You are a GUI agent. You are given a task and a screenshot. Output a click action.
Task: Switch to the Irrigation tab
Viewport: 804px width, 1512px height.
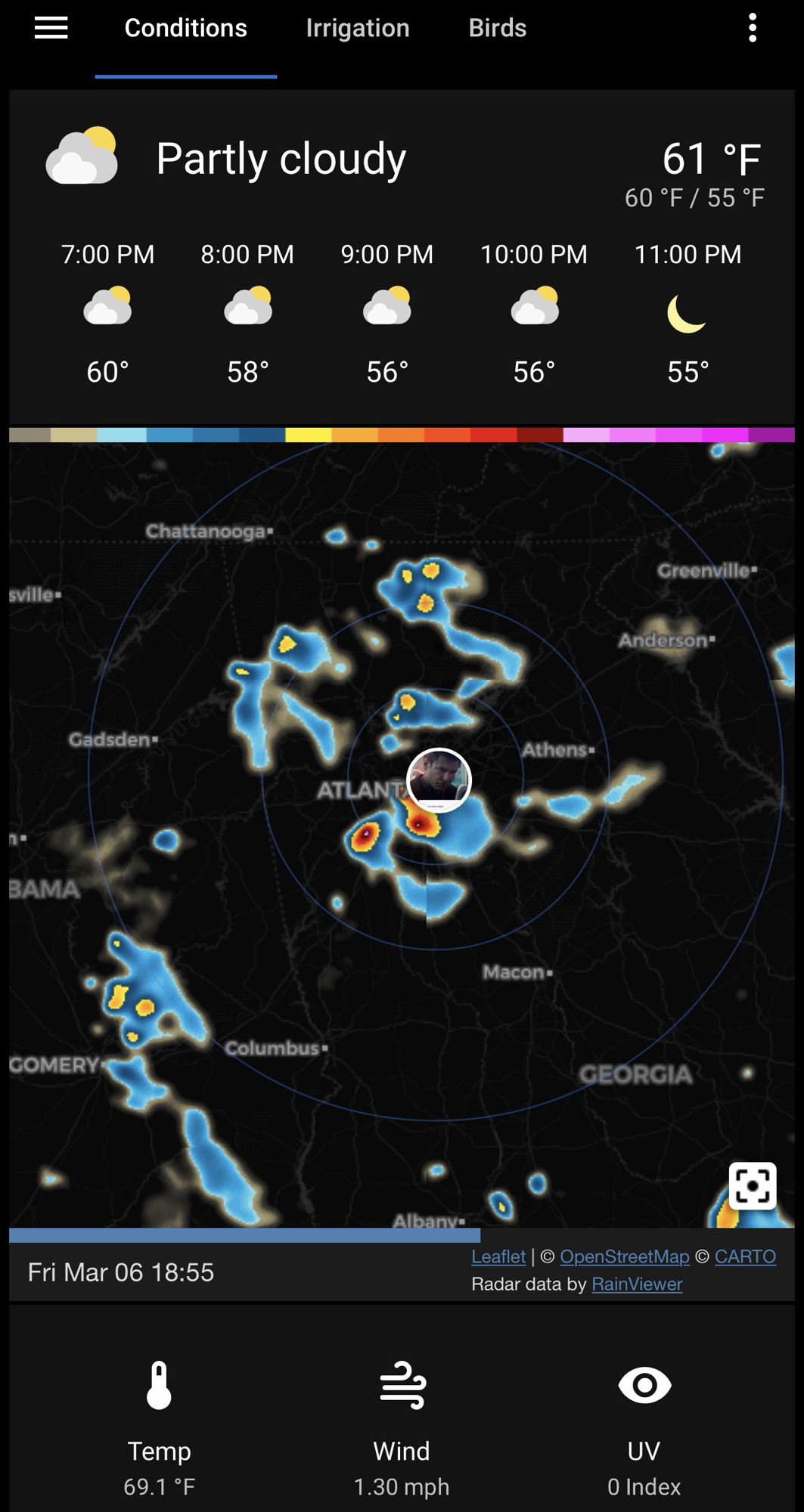(x=357, y=28)
